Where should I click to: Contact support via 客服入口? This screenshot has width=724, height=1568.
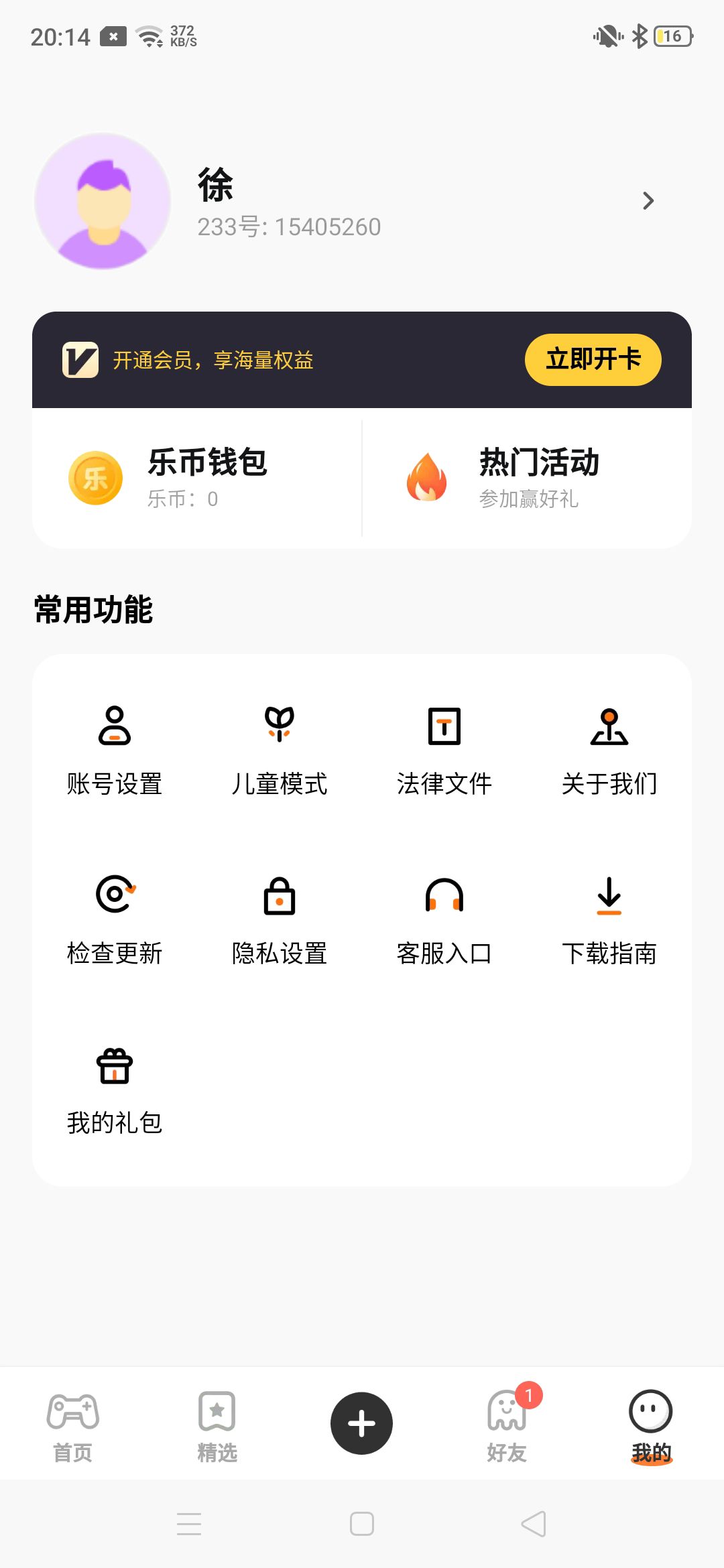click(444, 920)
